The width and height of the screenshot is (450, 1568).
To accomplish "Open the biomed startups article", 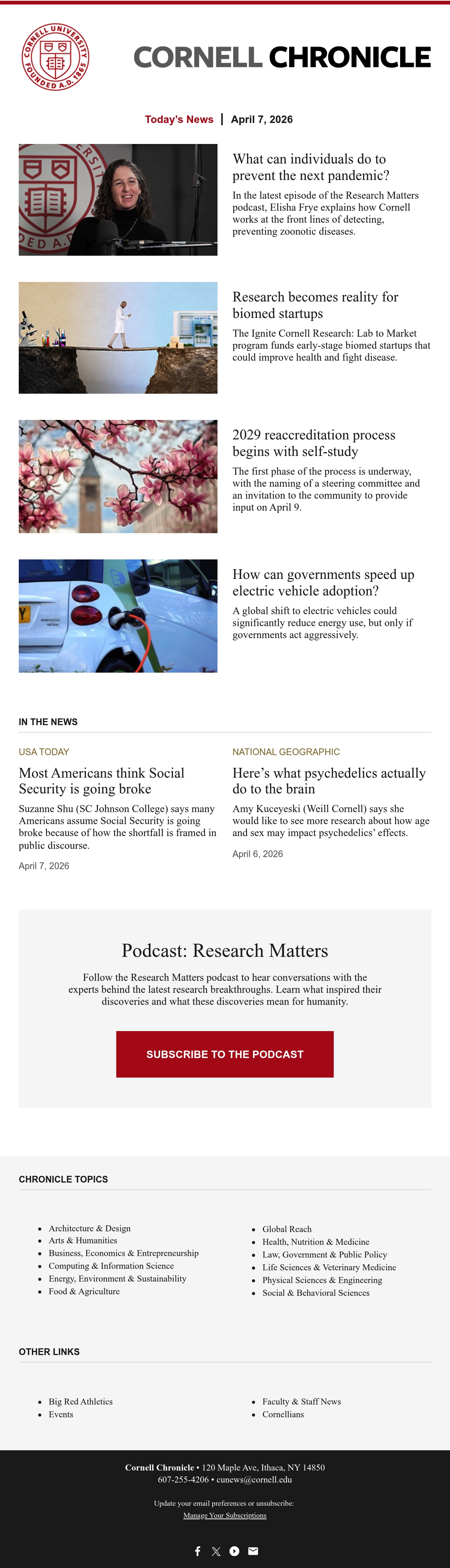I will 315,305.
